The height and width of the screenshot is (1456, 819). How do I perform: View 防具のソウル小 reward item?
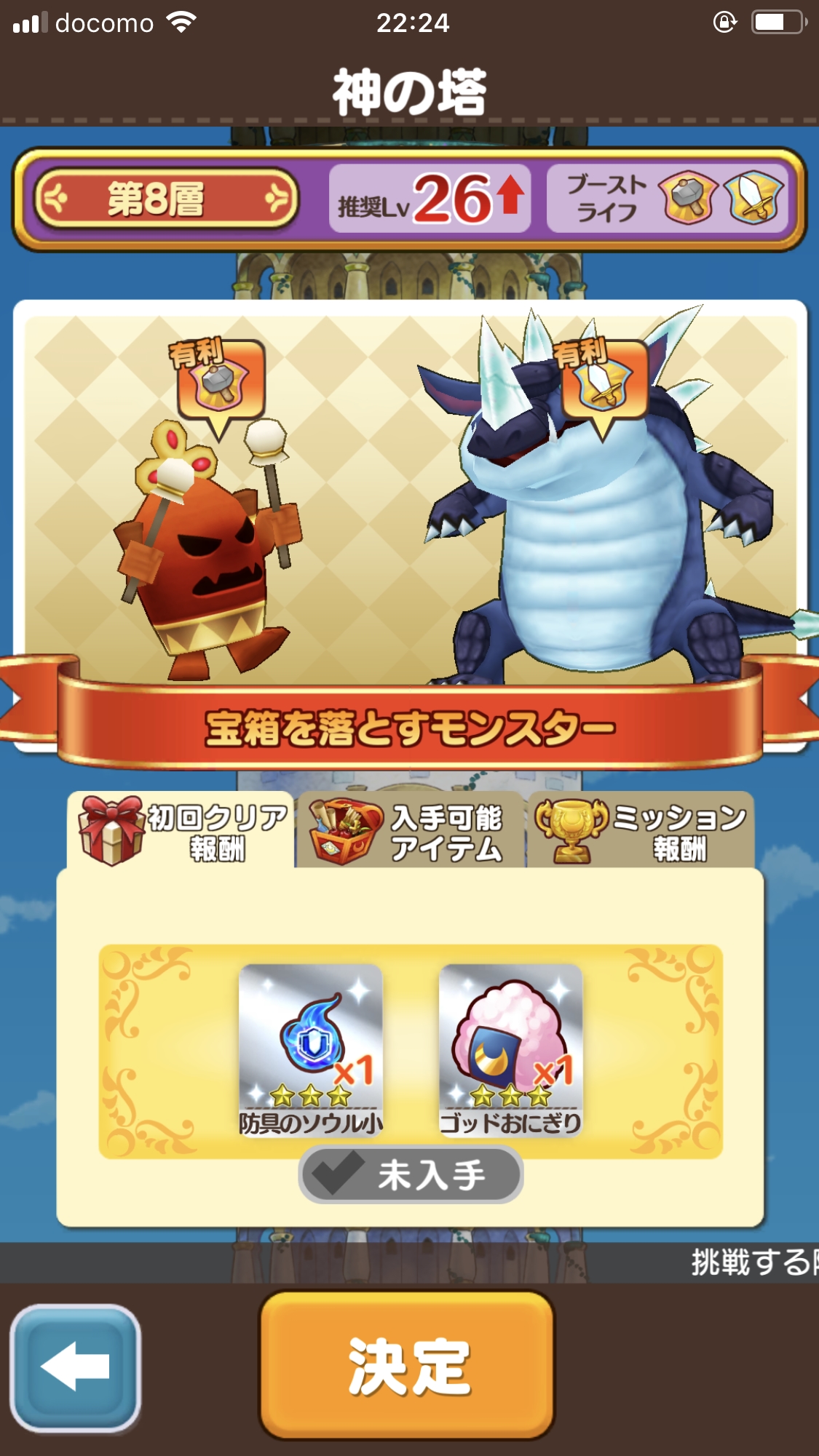pos(311,1048)
